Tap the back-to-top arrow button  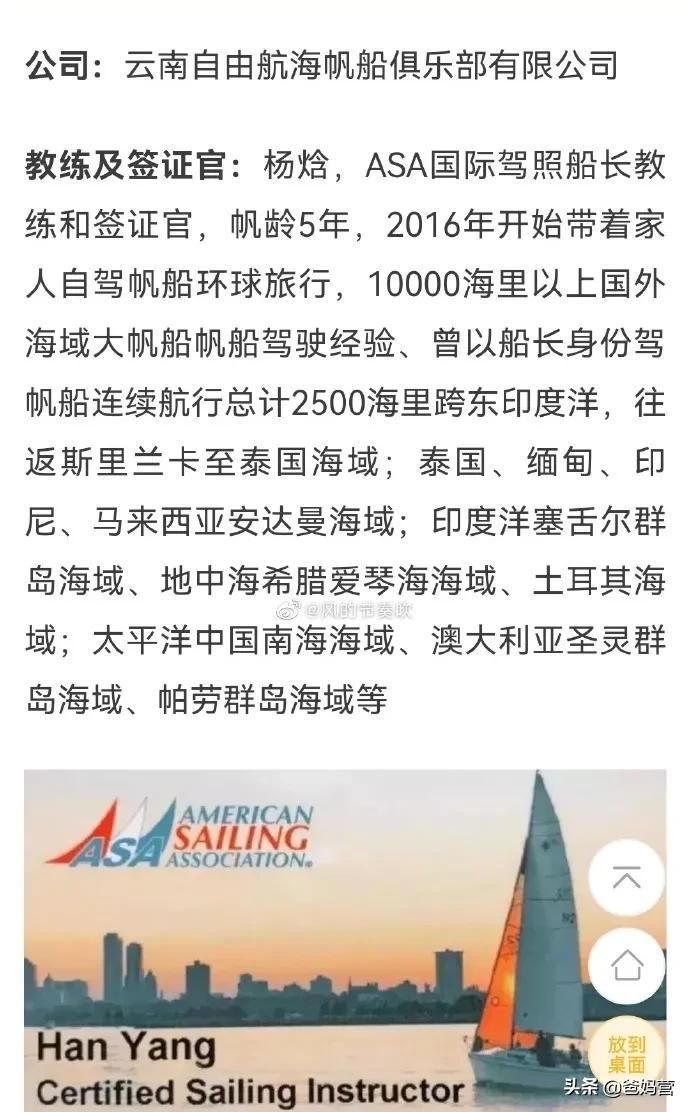point(626,879)
